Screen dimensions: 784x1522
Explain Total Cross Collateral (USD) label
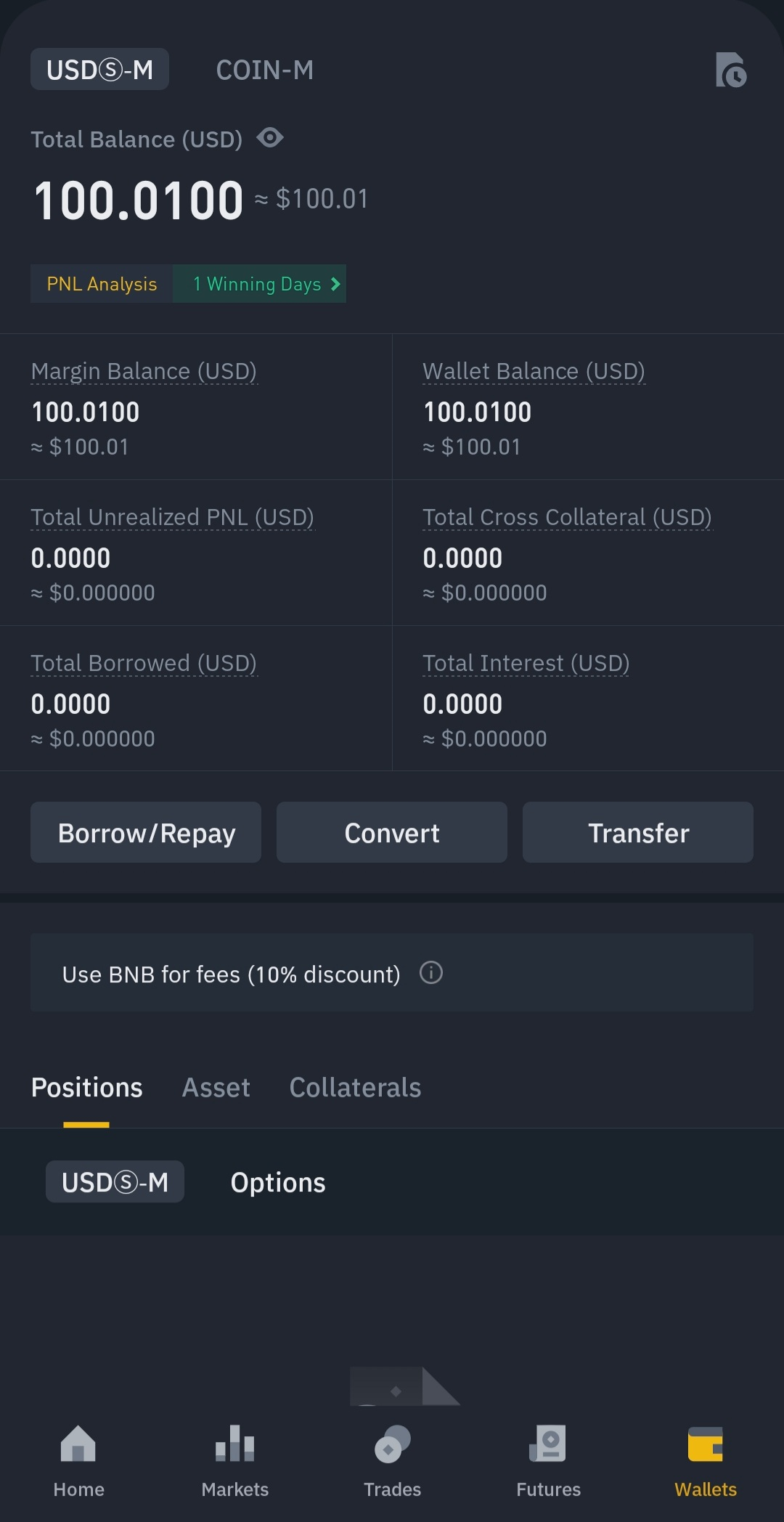click(x=566, y=518)
